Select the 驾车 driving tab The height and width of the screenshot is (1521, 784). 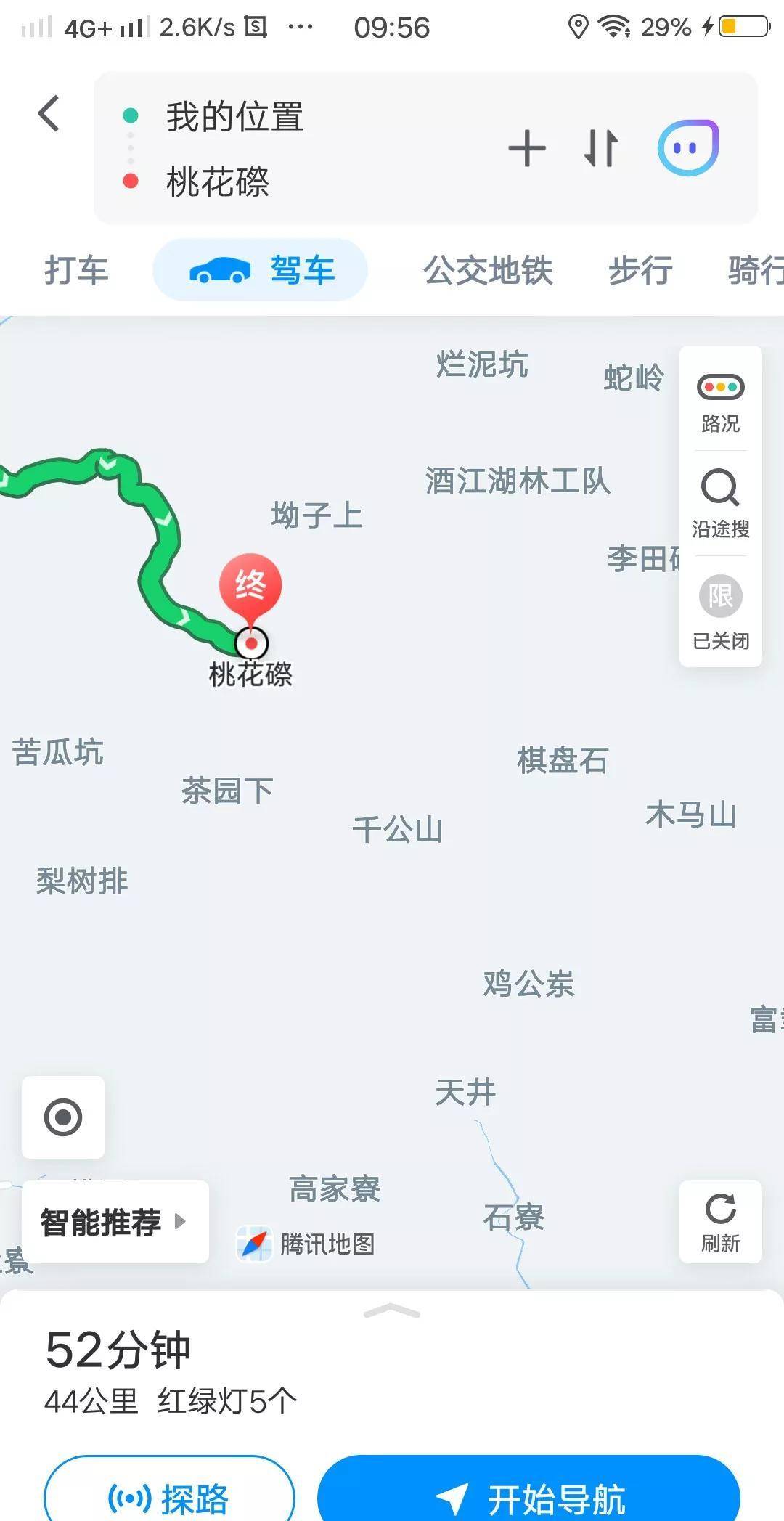(x=260, y=270)
